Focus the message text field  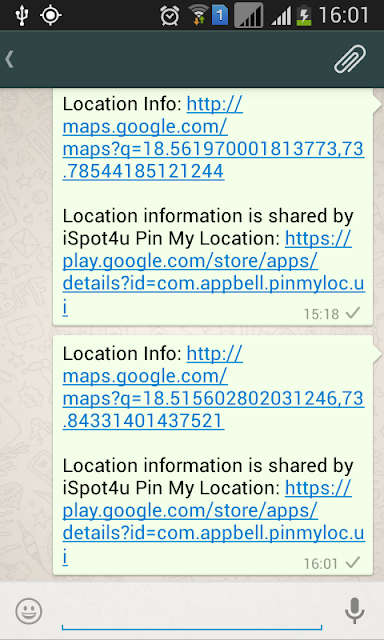192,612
